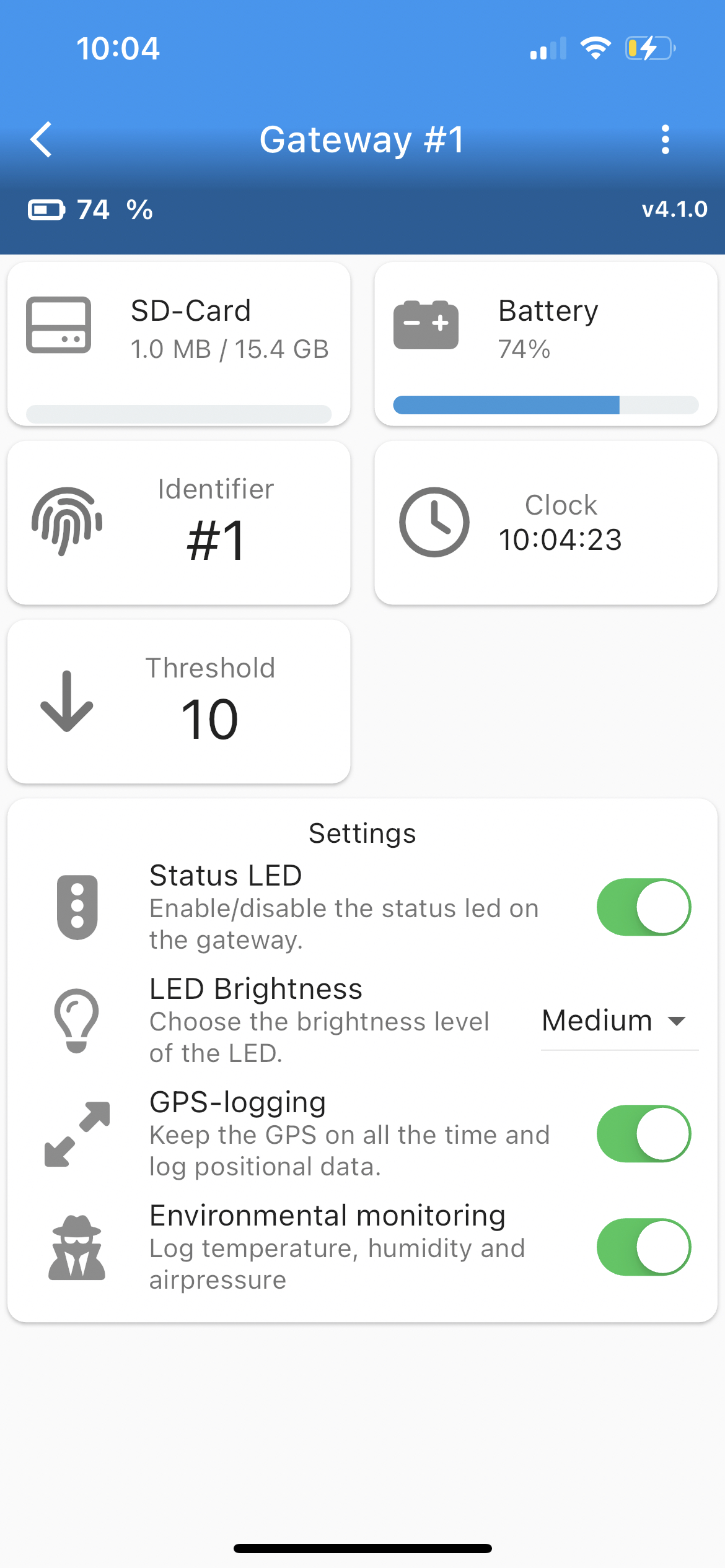
Task: Go back from Gateway #1 screen
Action: pos(42,139)
